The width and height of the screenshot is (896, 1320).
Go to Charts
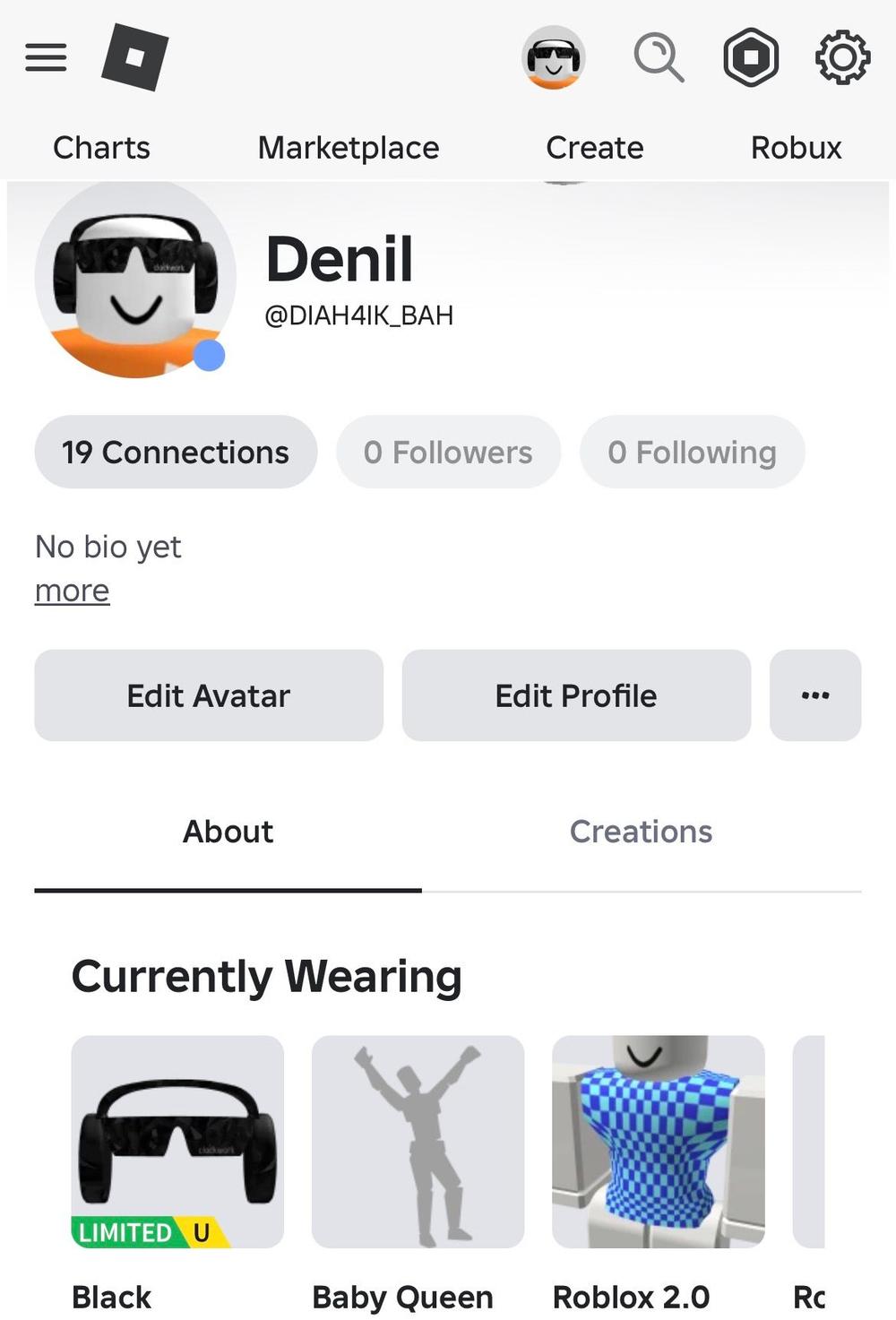coord(101,148)
